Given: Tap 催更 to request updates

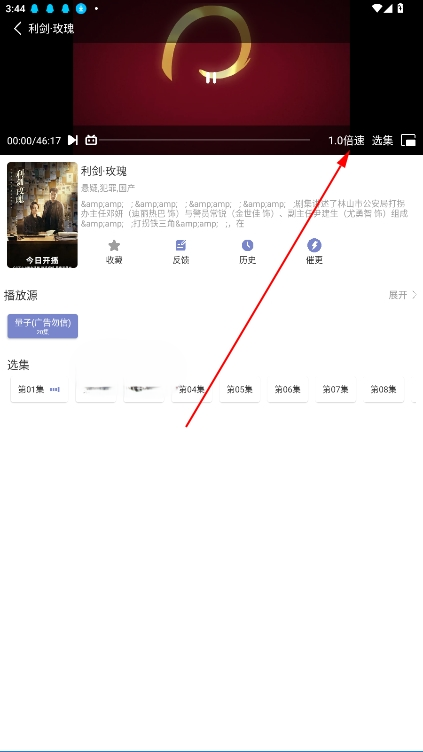Looking at the screenshot, I should coord(314,252).
